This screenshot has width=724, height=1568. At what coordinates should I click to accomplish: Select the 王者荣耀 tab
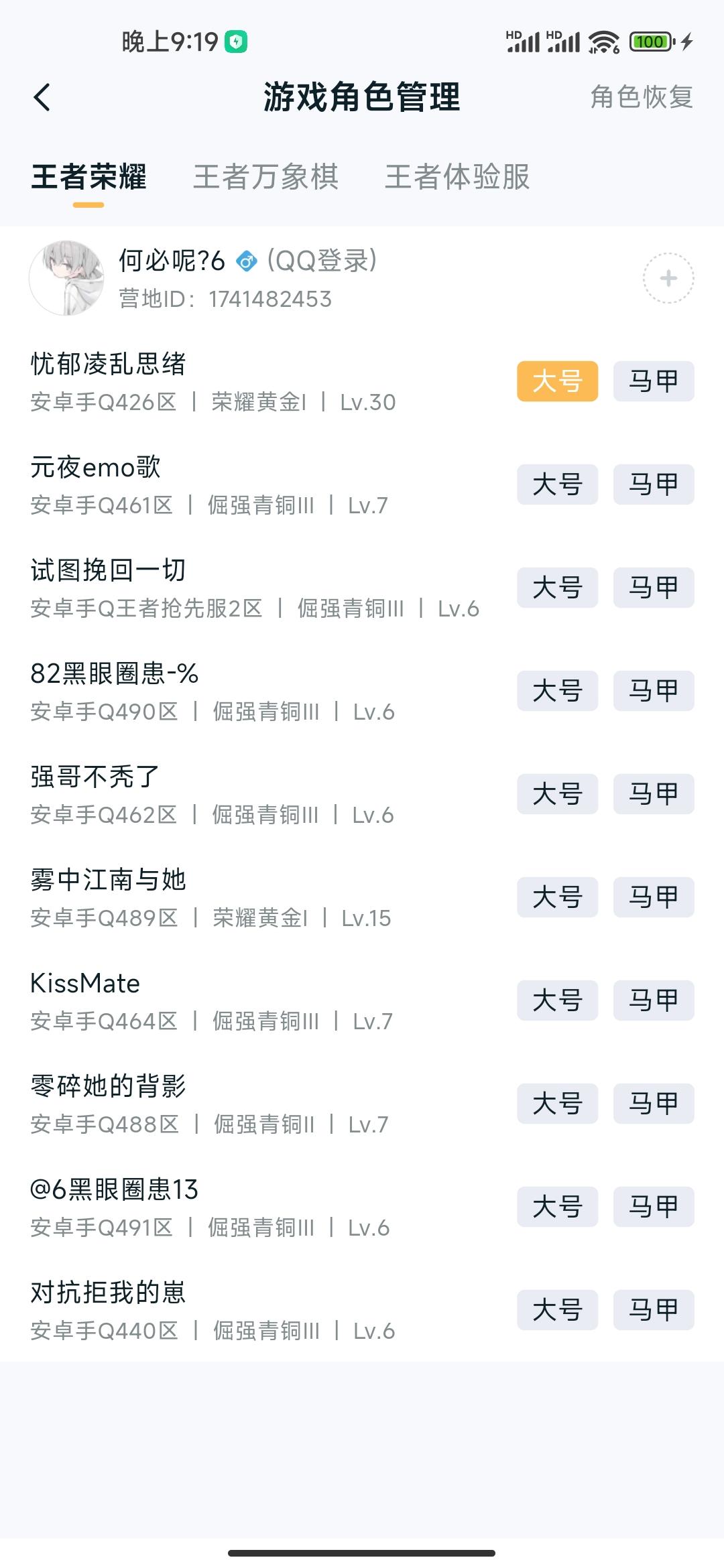coord(89,178)
